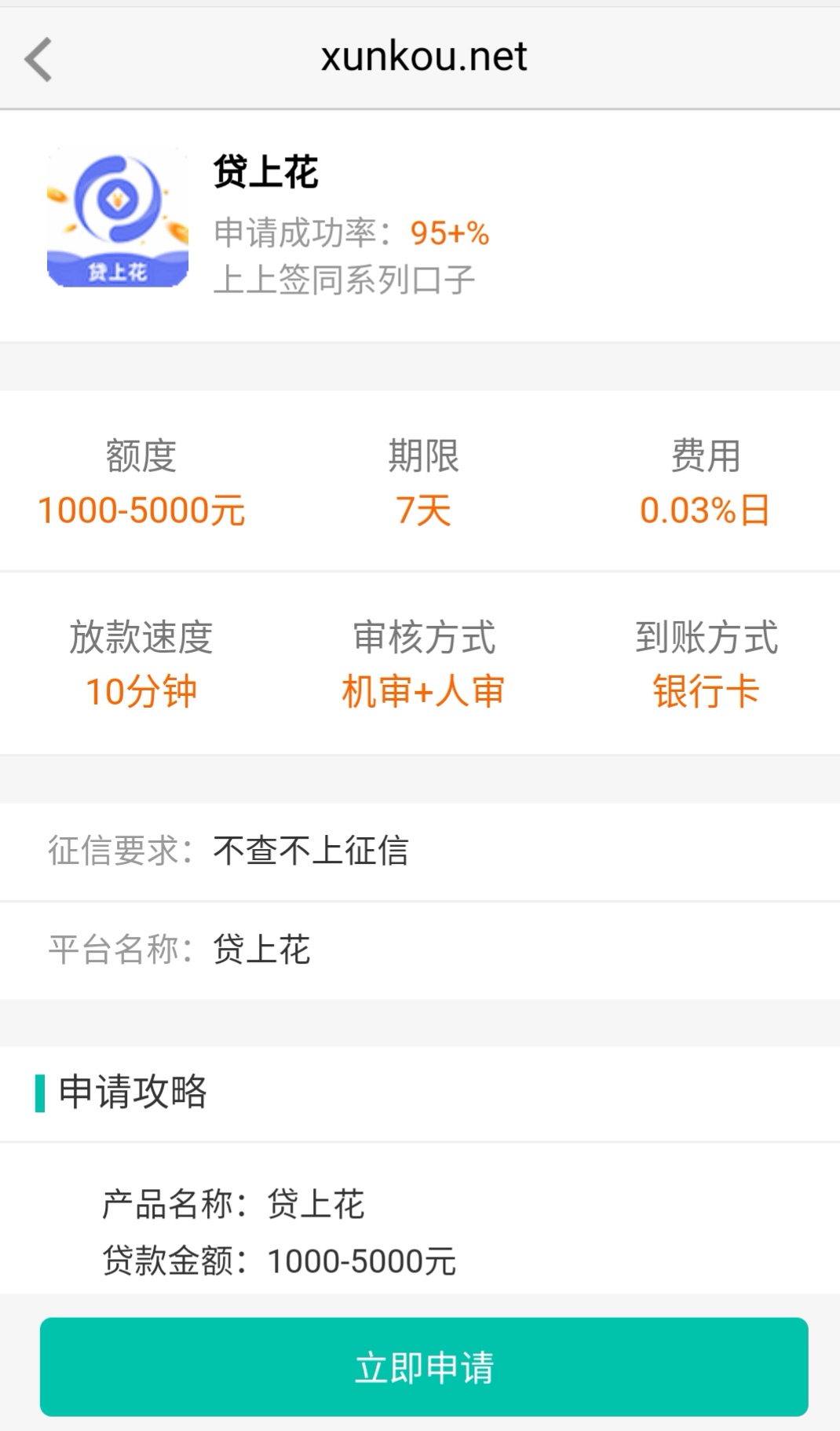Tap the 平台名称 platform name row
The height and width of the screenshot is (1431, 840).
[x=420, y=950]
